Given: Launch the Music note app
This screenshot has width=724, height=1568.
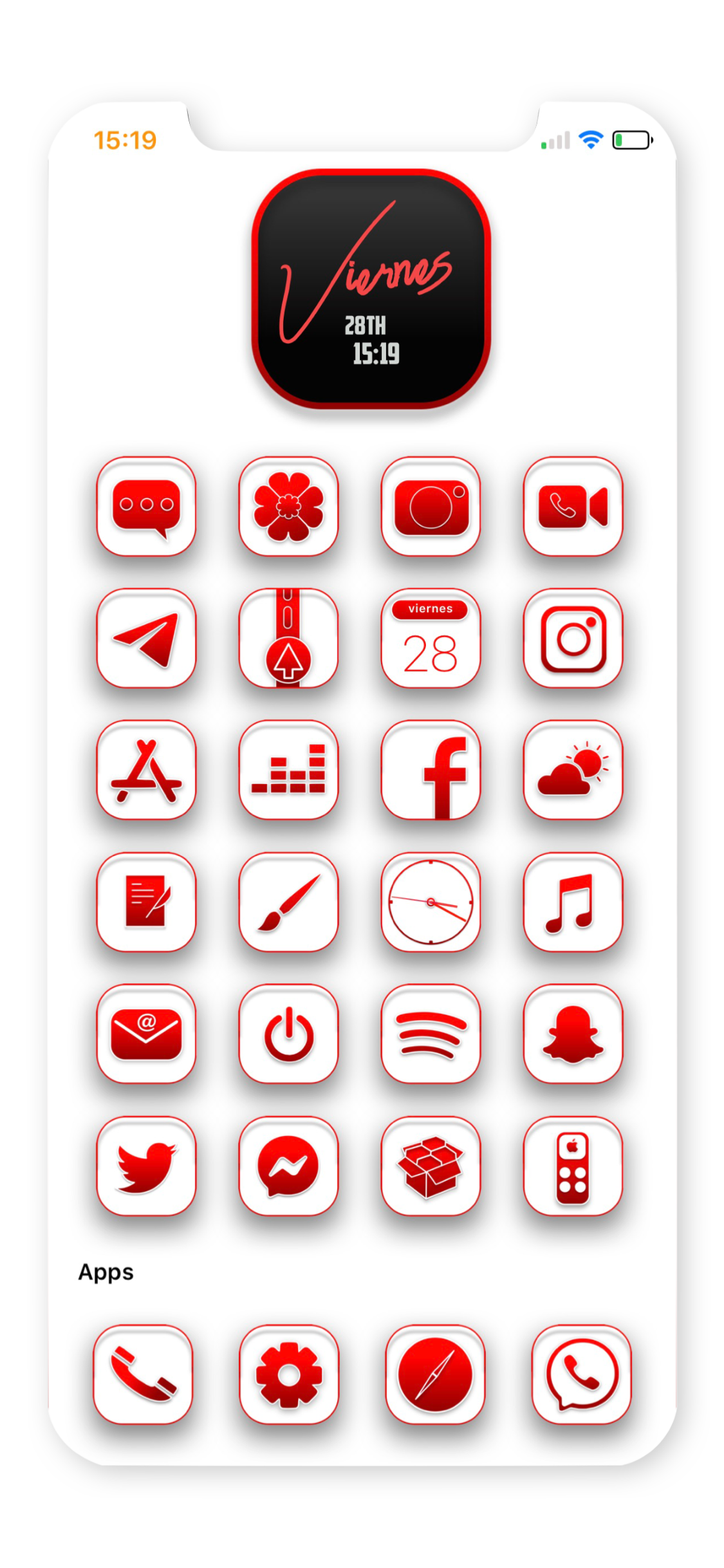Looking at the screenshot, I should pos(573,902).
